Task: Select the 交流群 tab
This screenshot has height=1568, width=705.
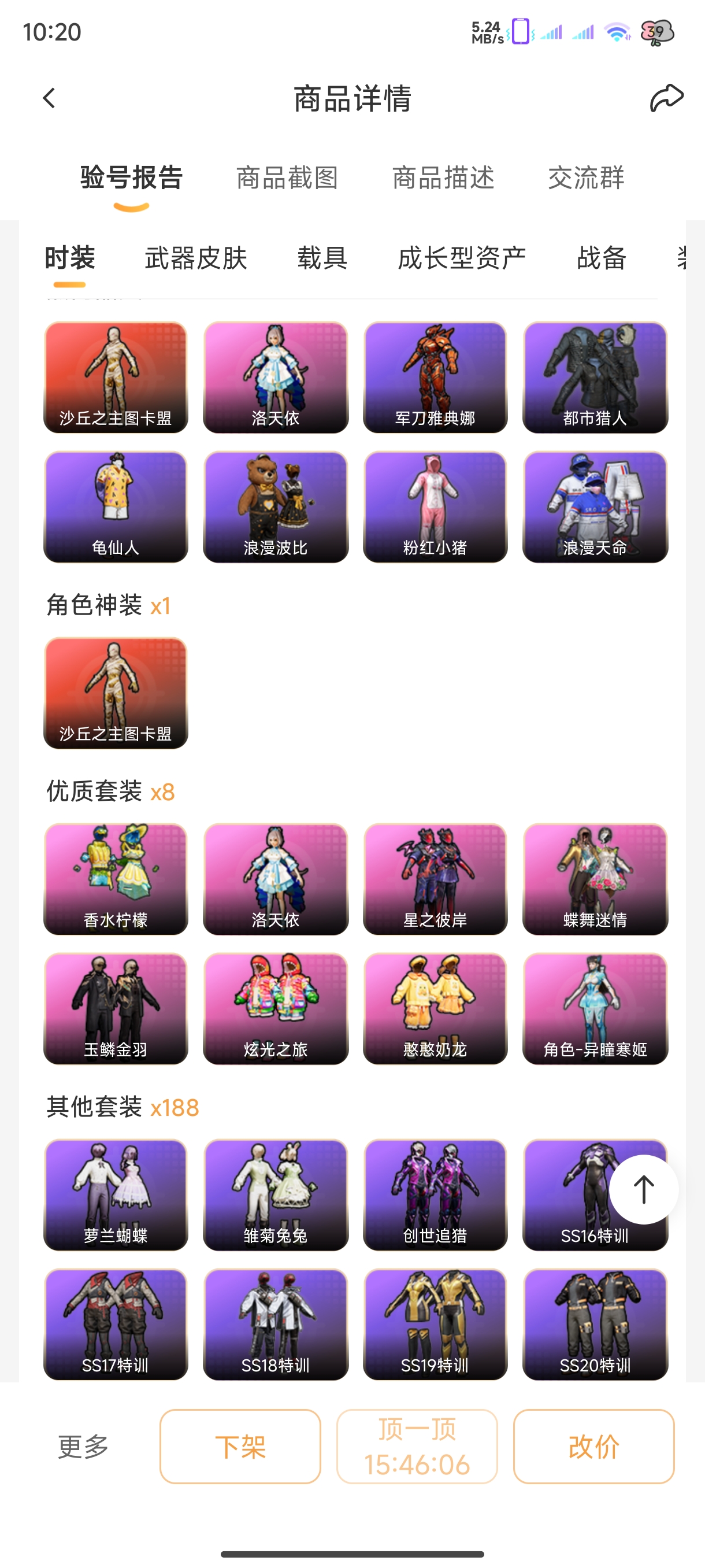Action: click(x=587, y=177)
